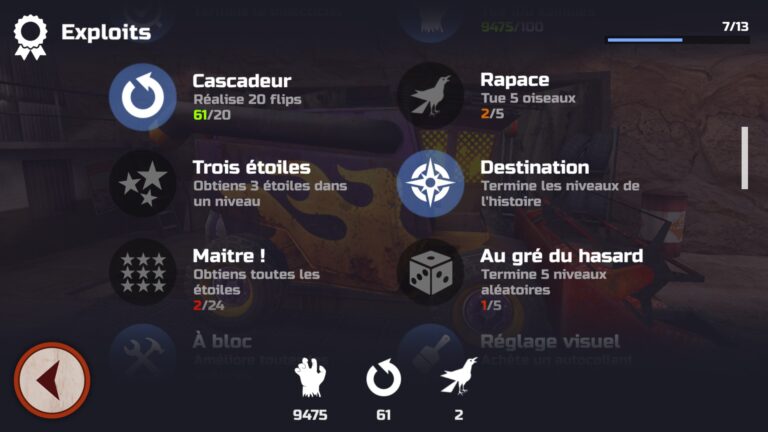Viewport: 768px width, 432px height.
Task: Open the Destination achievement
Action: 518,184
